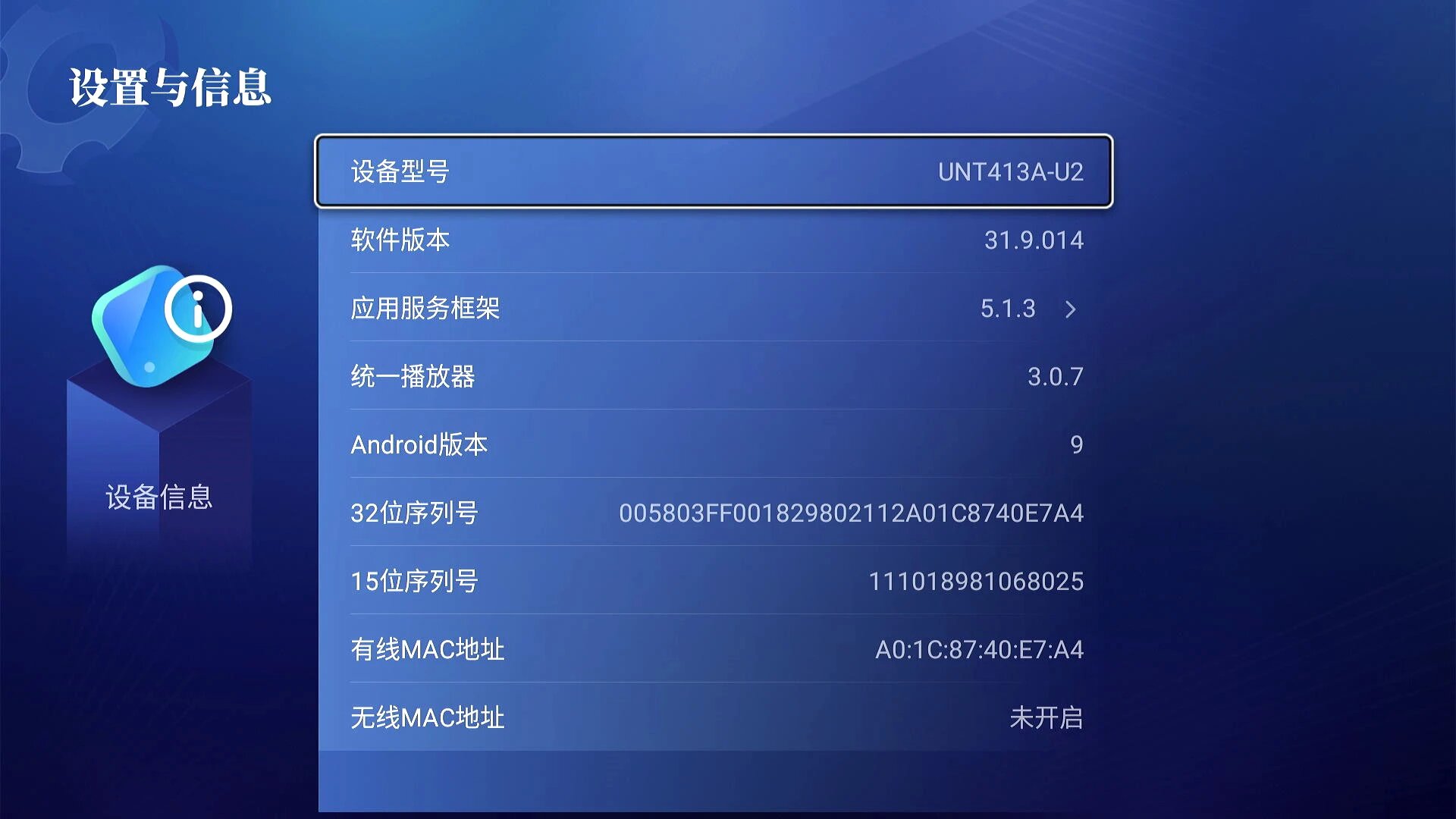Open the 应用服务框架 row
Screen dimensions: 1456x819
(x=713, y=309)
